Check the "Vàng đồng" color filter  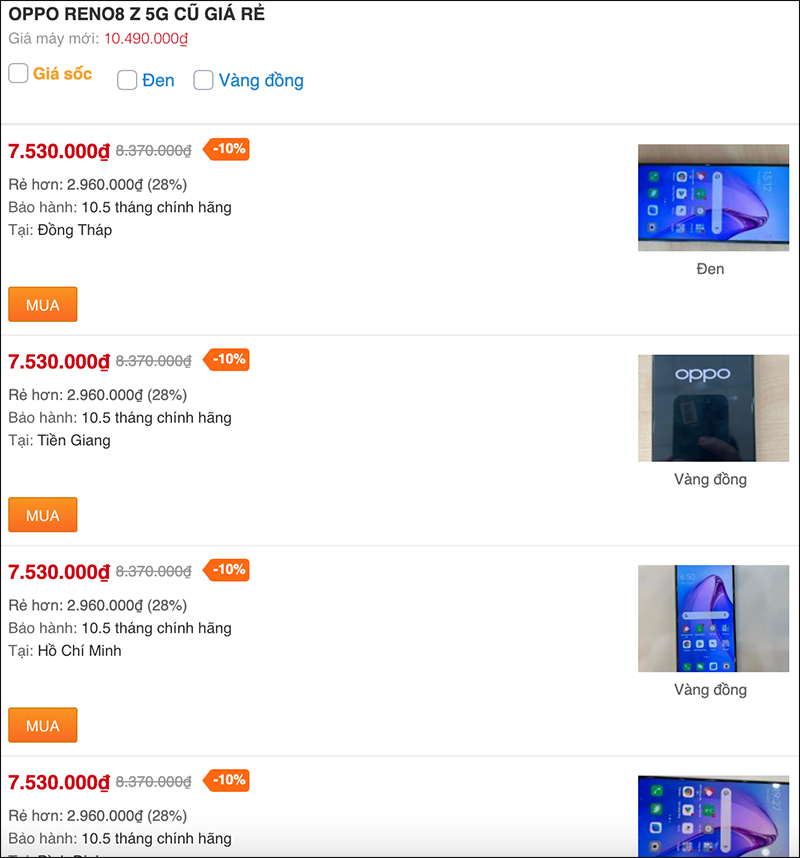click(203, 80)
